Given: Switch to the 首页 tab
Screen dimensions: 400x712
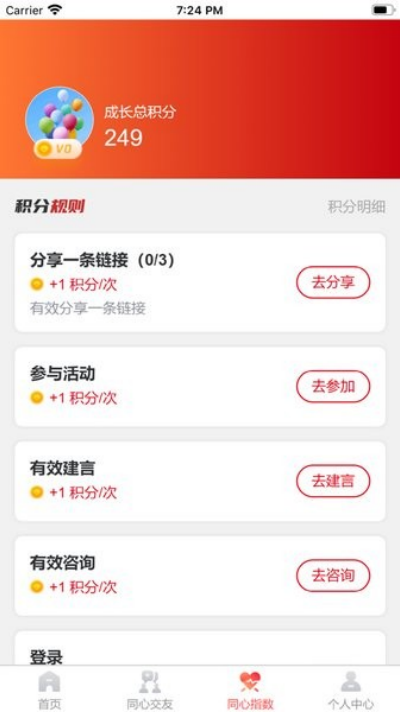Looking at the screenshot, I should click(49, 690).
